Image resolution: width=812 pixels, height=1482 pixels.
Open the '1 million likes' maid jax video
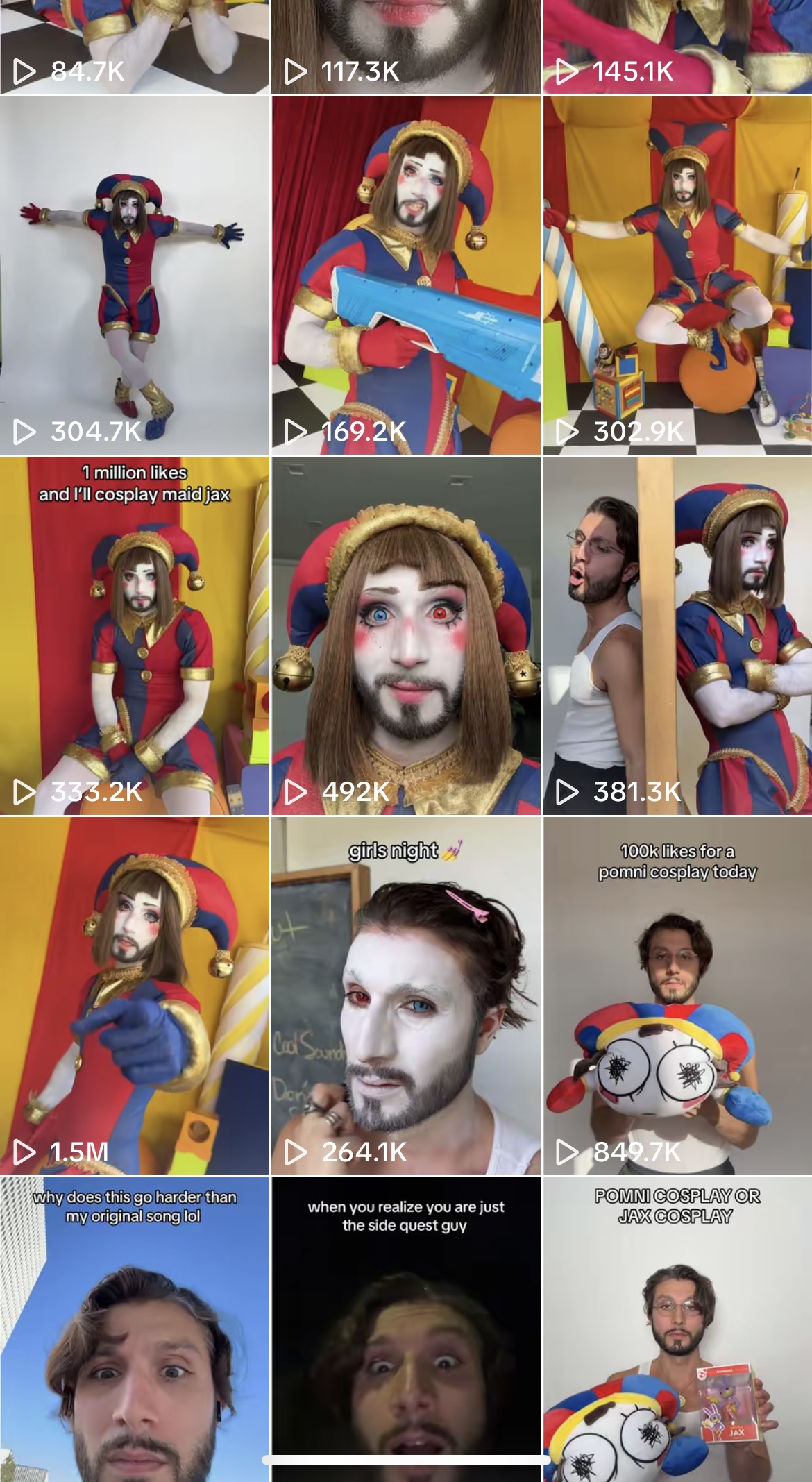tap(135, 636)
